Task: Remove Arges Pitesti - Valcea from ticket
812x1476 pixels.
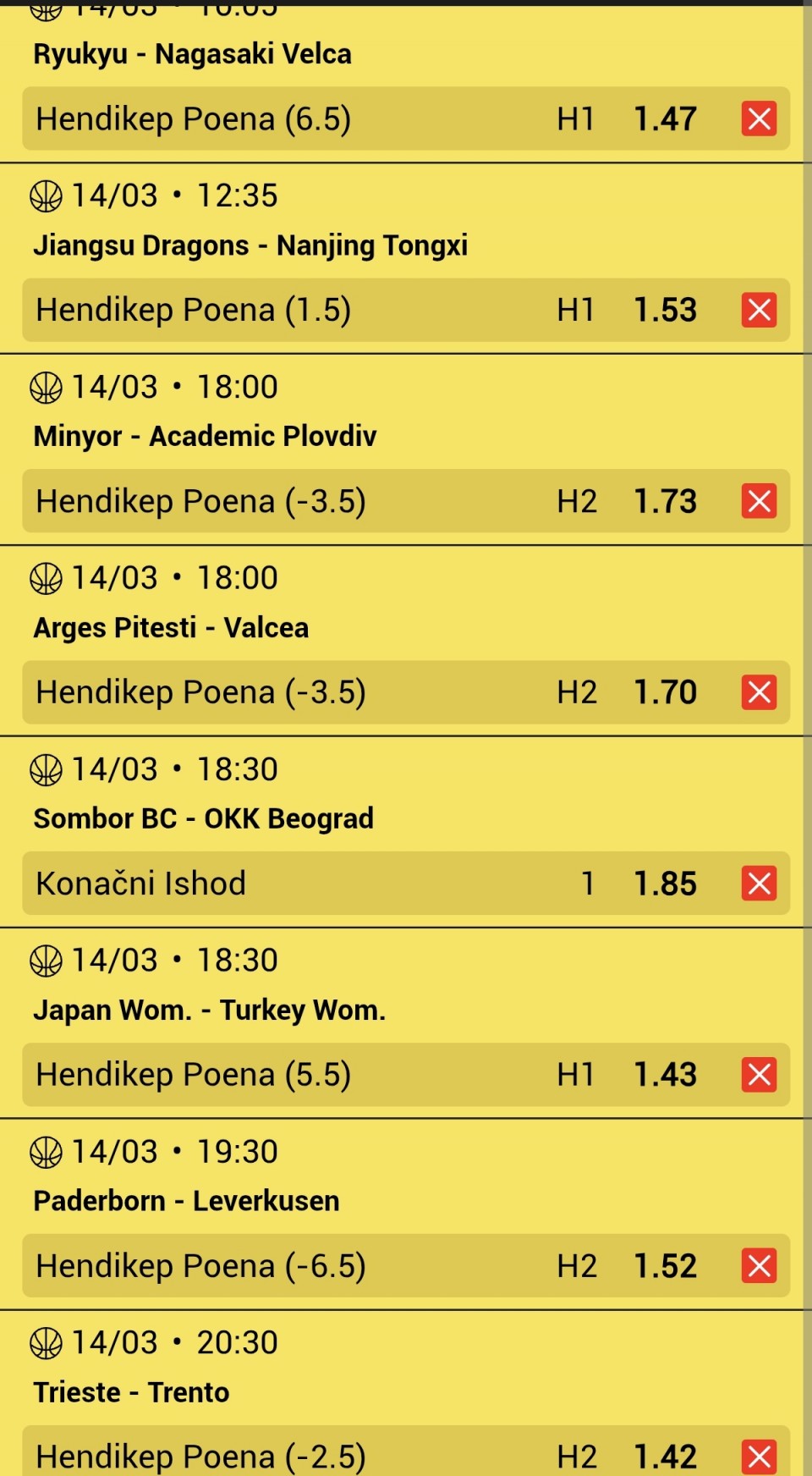Action: pyautogui.click(x=759, y=692)
